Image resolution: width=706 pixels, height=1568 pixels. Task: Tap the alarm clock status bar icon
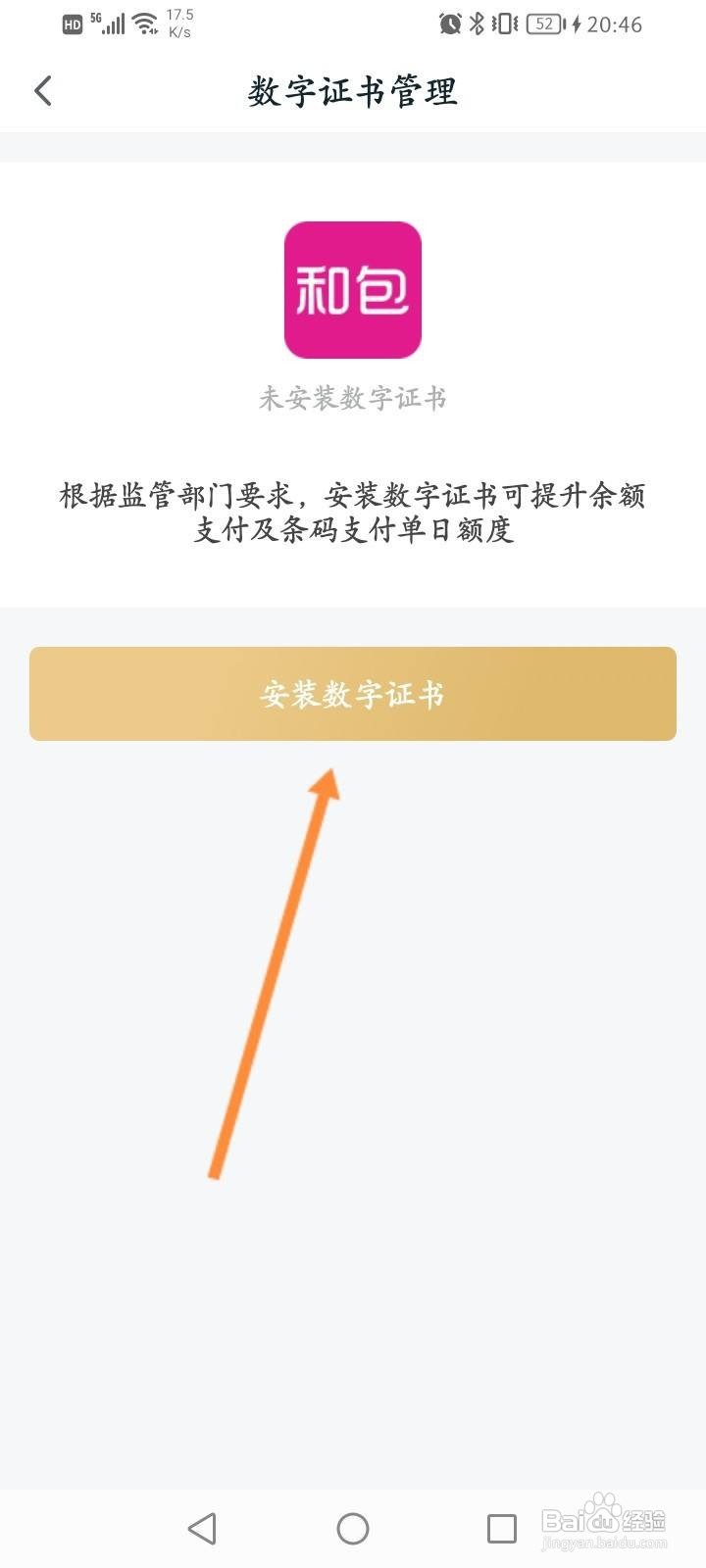450,24
